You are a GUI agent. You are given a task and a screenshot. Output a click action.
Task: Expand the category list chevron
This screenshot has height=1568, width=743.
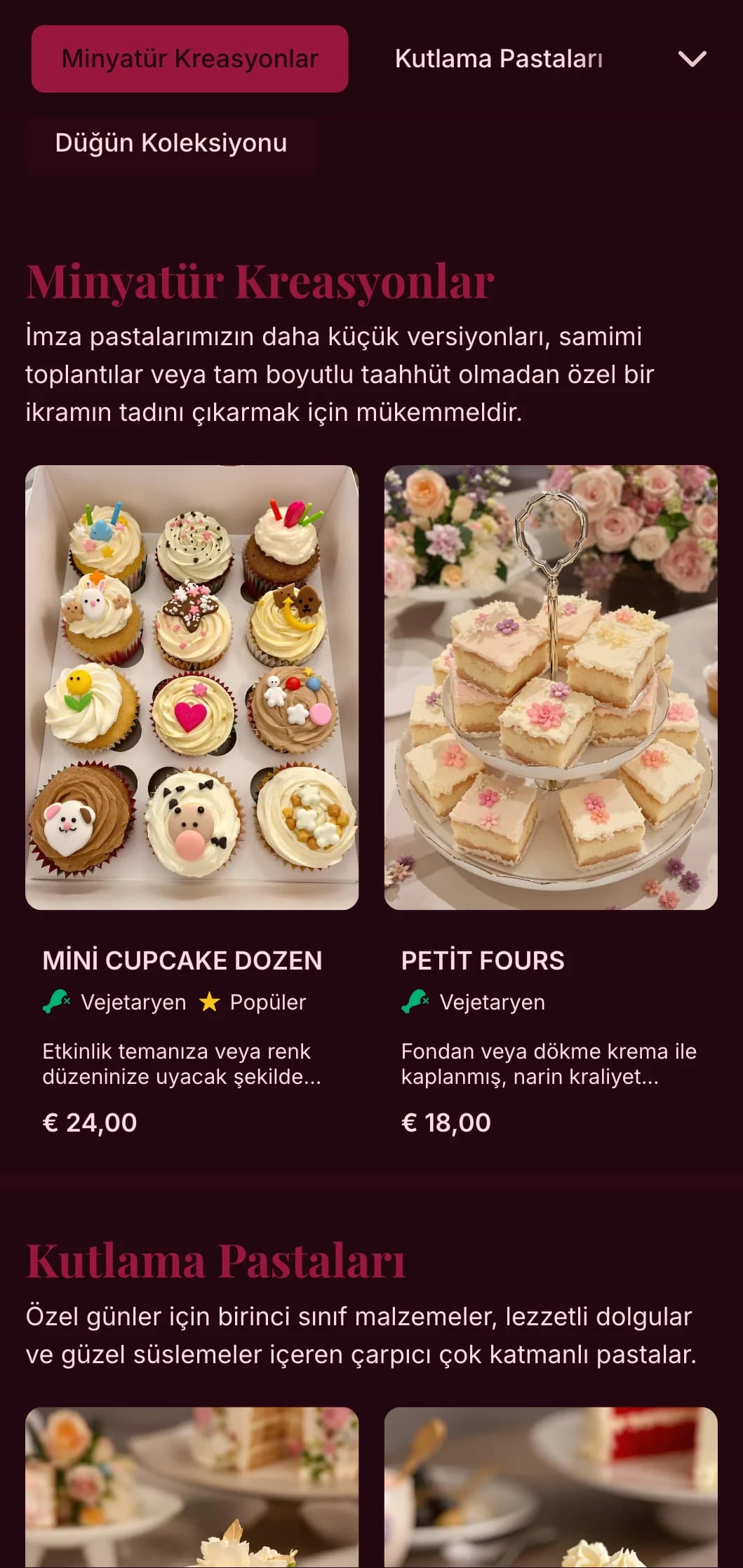692,59
